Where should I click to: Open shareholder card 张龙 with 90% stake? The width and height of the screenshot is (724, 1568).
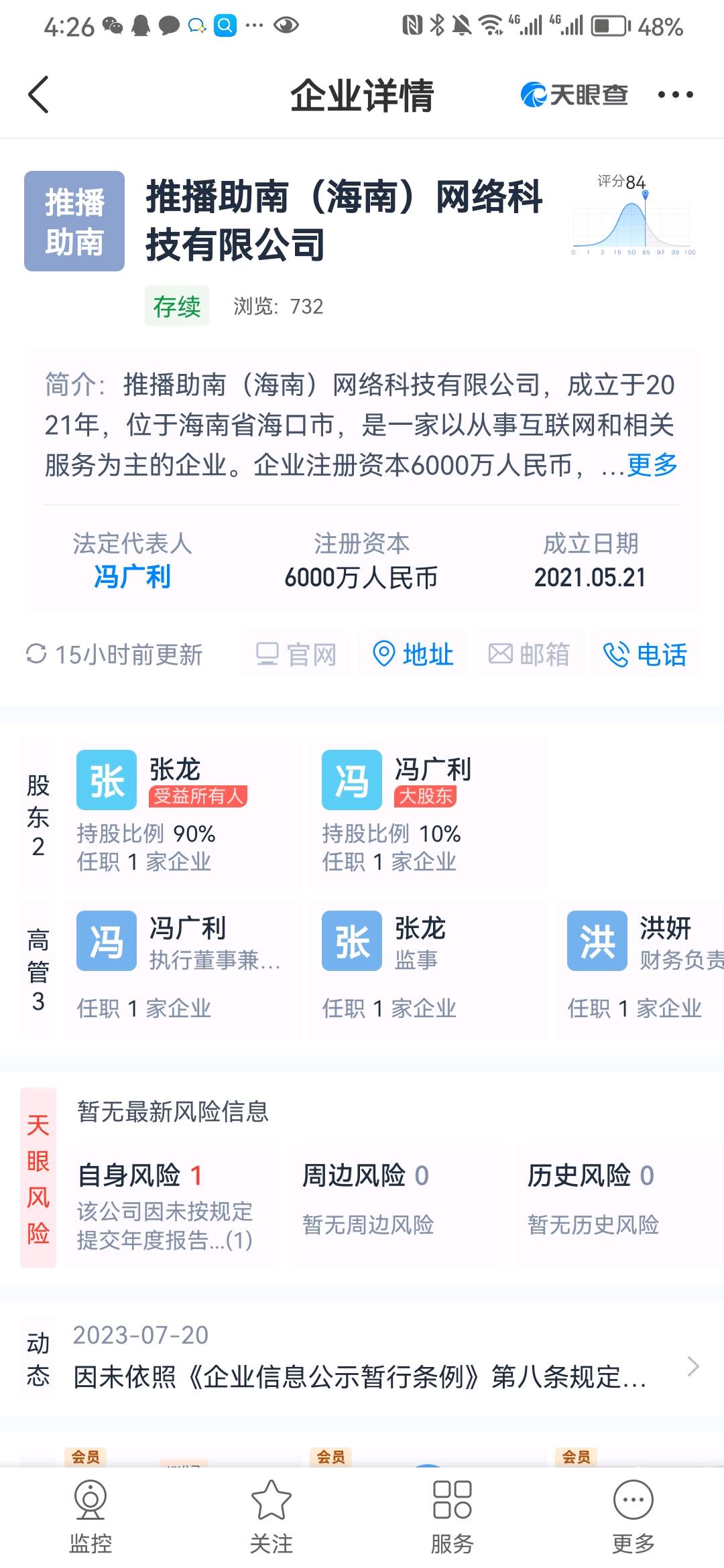click(182, 814)
